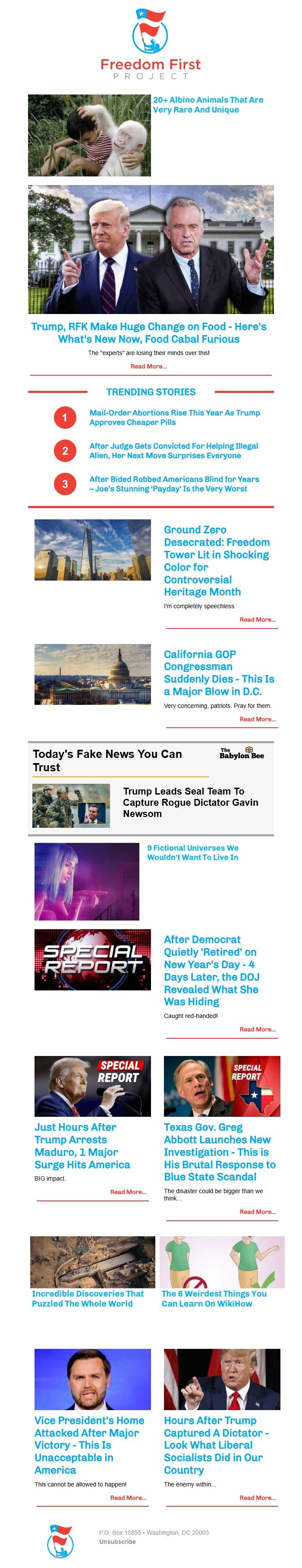Open the Ground Zero Freedom Tower article
The height and width of the screenshot is (1568, 302).
216,560
